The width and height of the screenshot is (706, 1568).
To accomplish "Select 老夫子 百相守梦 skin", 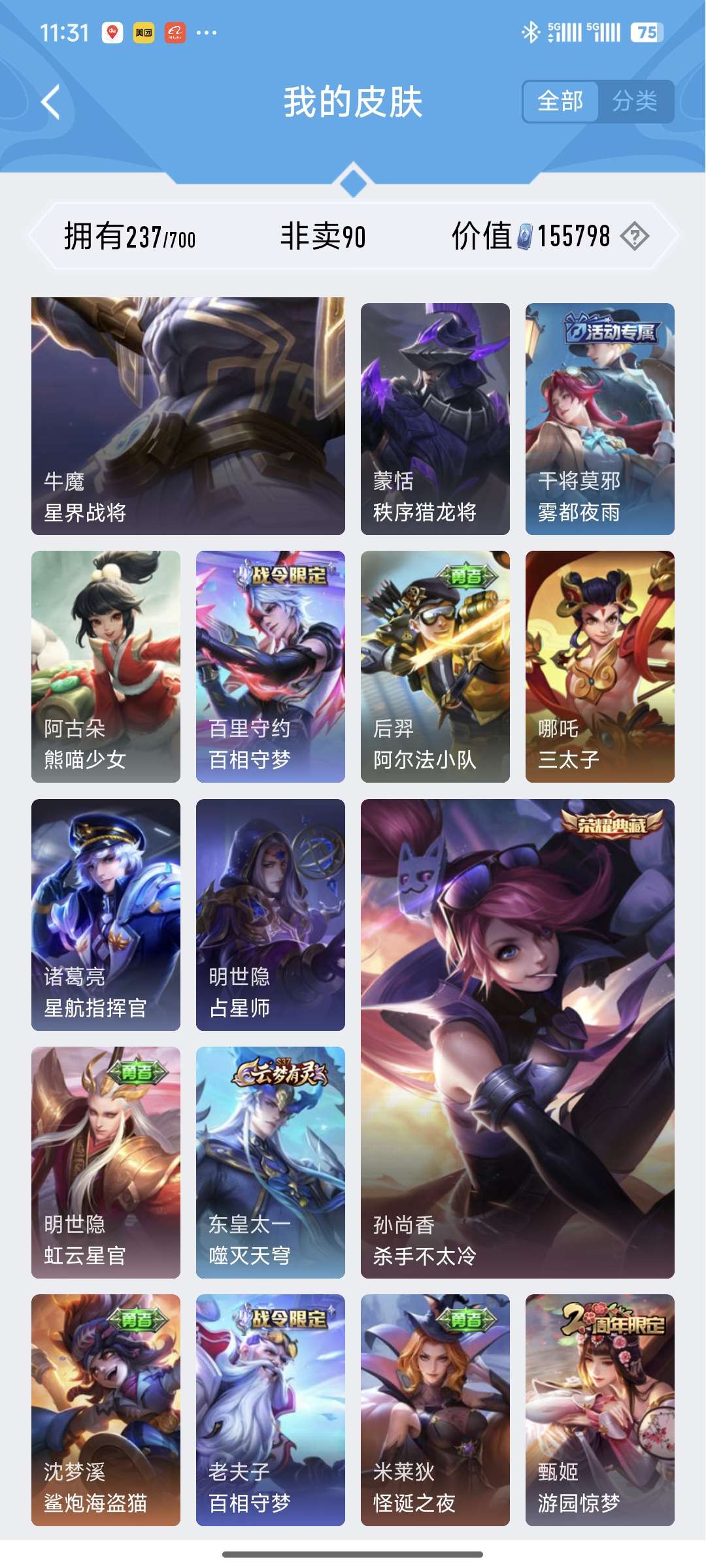I will pyautogui.click(x=271, y=1410).
